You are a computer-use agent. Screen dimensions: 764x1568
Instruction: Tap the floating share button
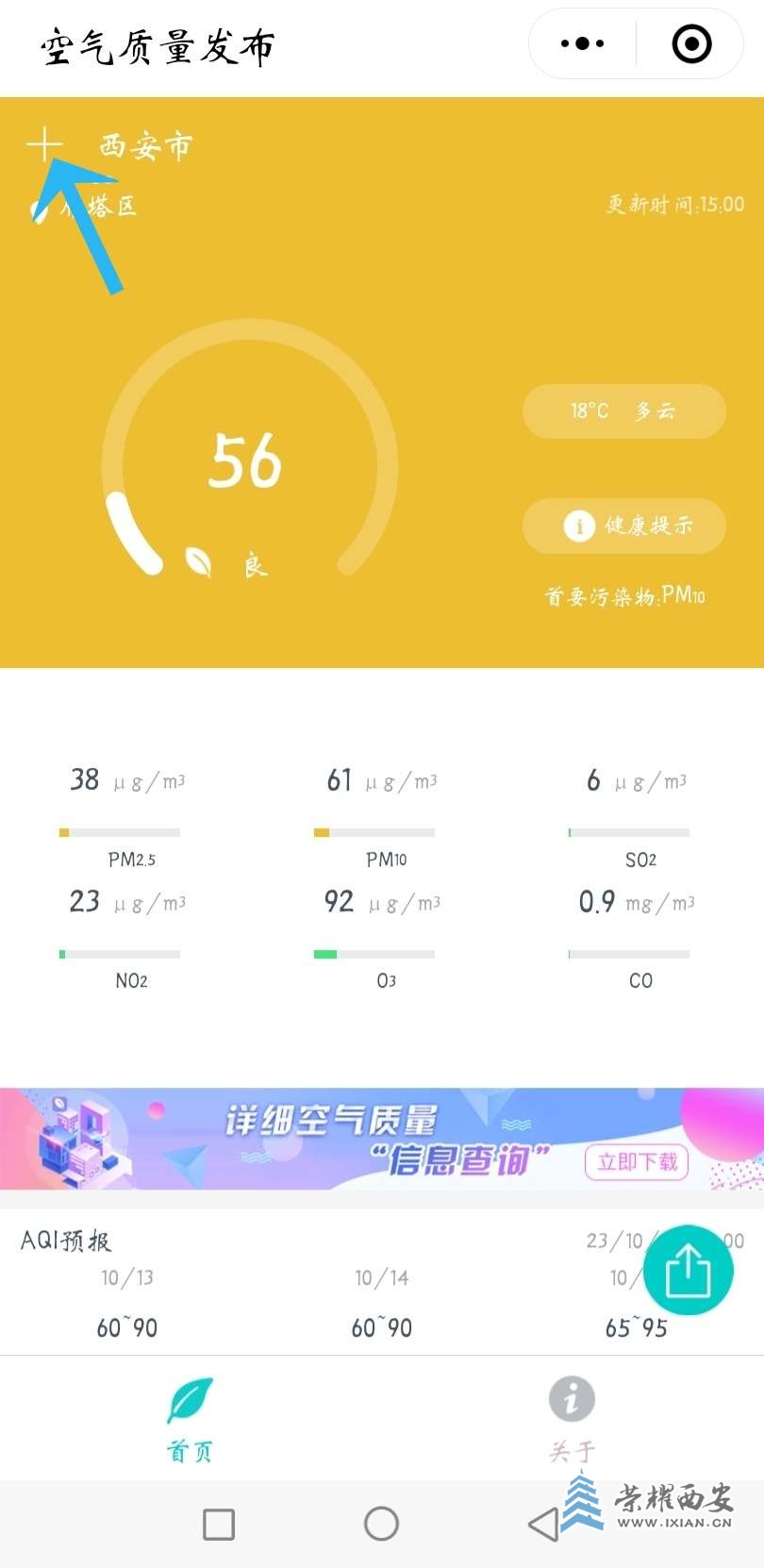[x=688, y=1270]
